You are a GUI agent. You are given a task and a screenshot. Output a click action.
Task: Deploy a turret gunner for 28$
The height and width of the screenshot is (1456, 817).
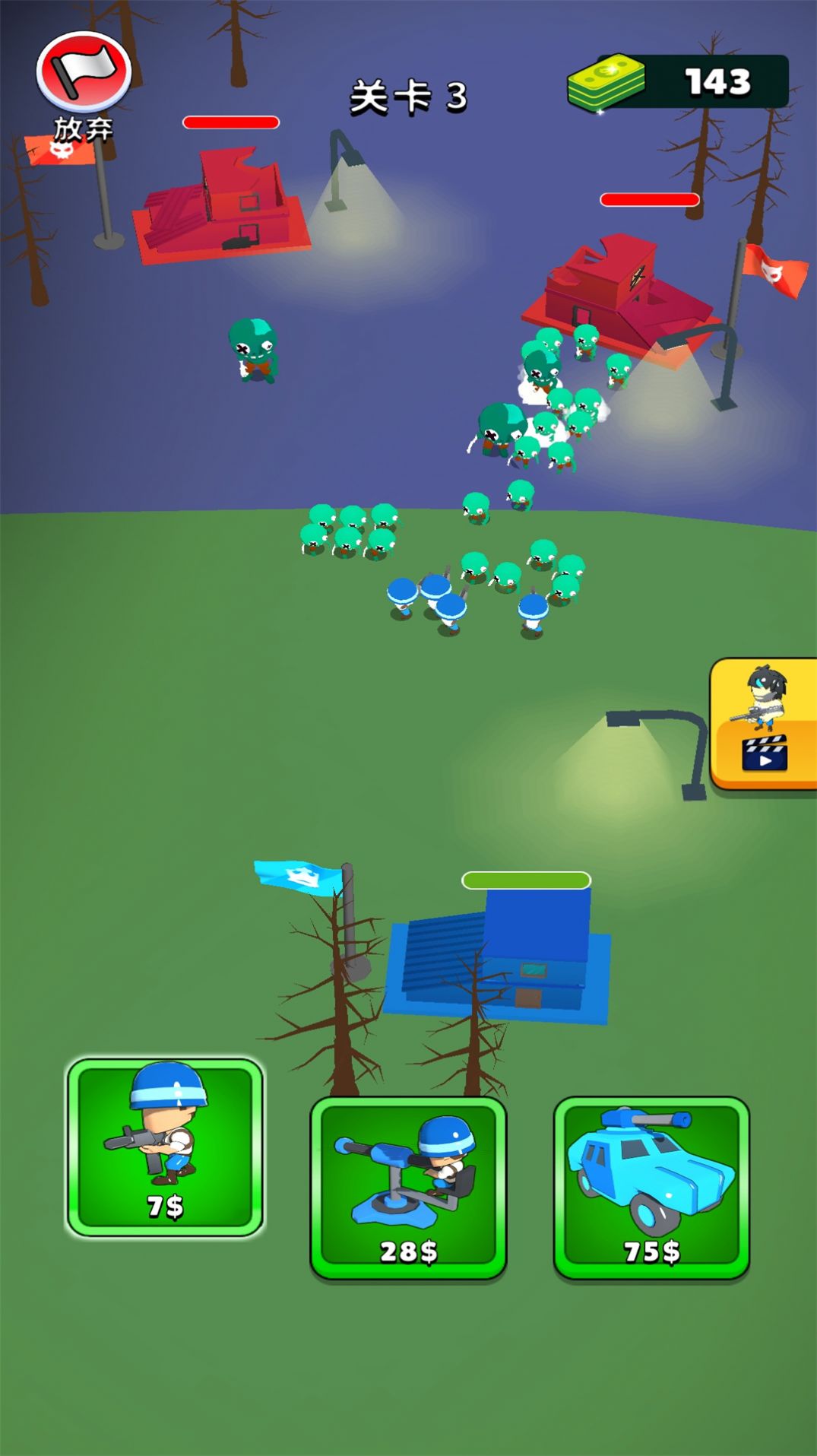pyautogui.click(x=408, y=1187)
